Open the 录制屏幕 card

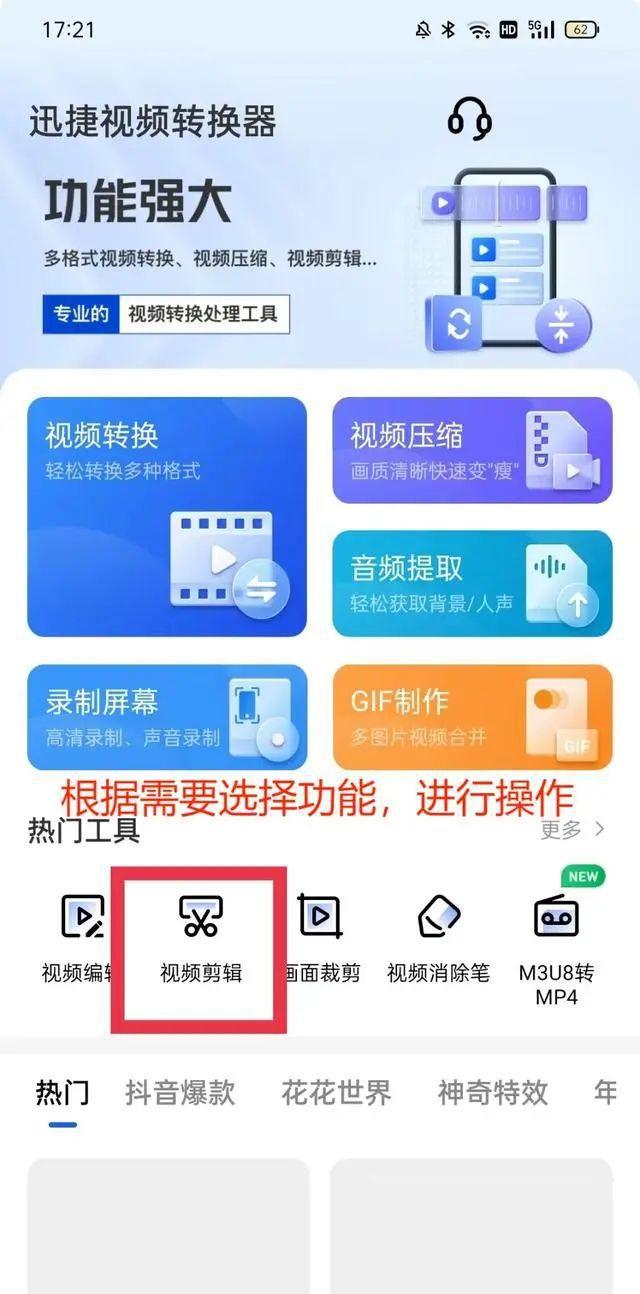point(167,716)
